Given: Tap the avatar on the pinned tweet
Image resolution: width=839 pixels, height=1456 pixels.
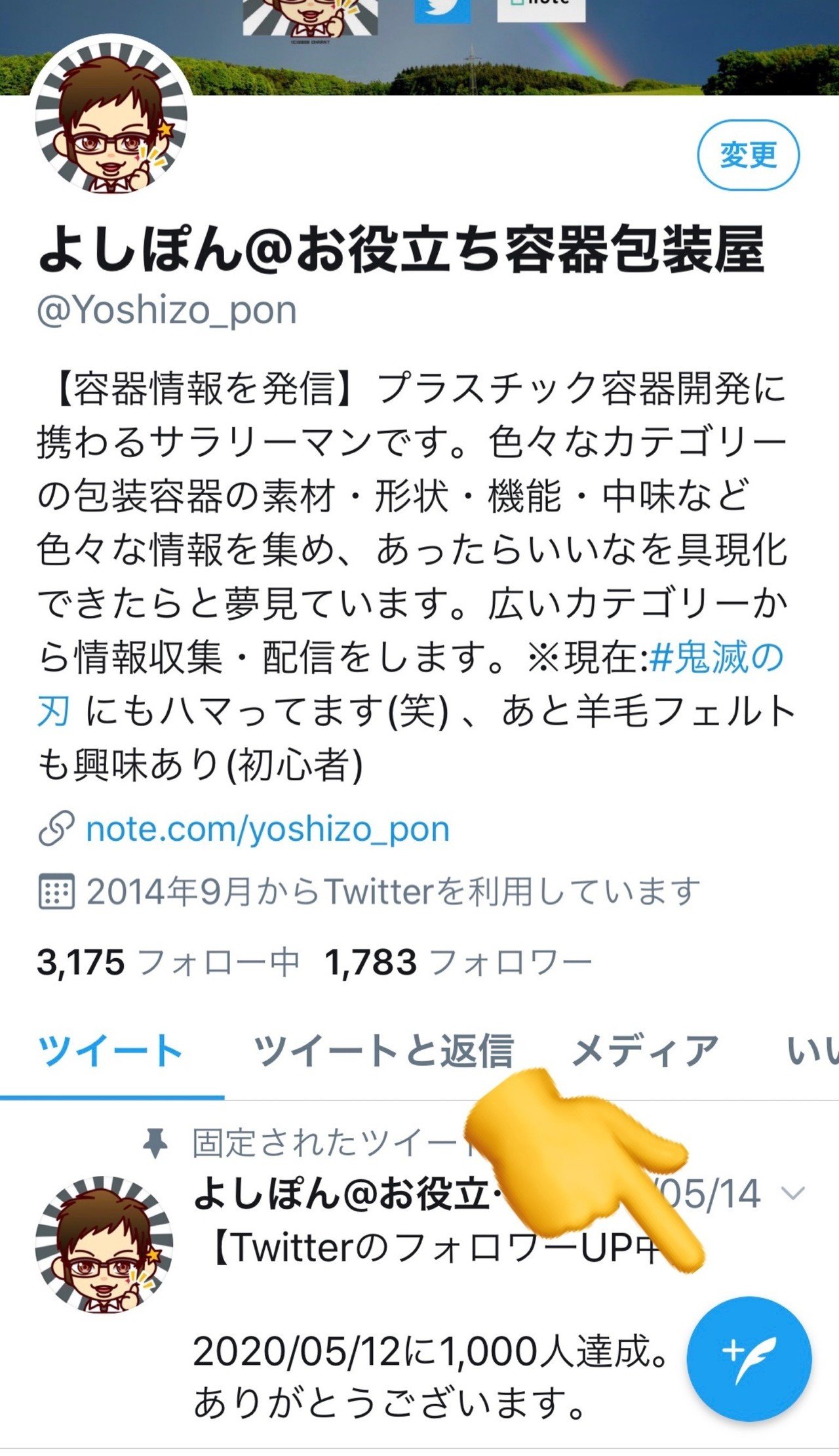Looking at the screenshot, I should point(104,1244).
